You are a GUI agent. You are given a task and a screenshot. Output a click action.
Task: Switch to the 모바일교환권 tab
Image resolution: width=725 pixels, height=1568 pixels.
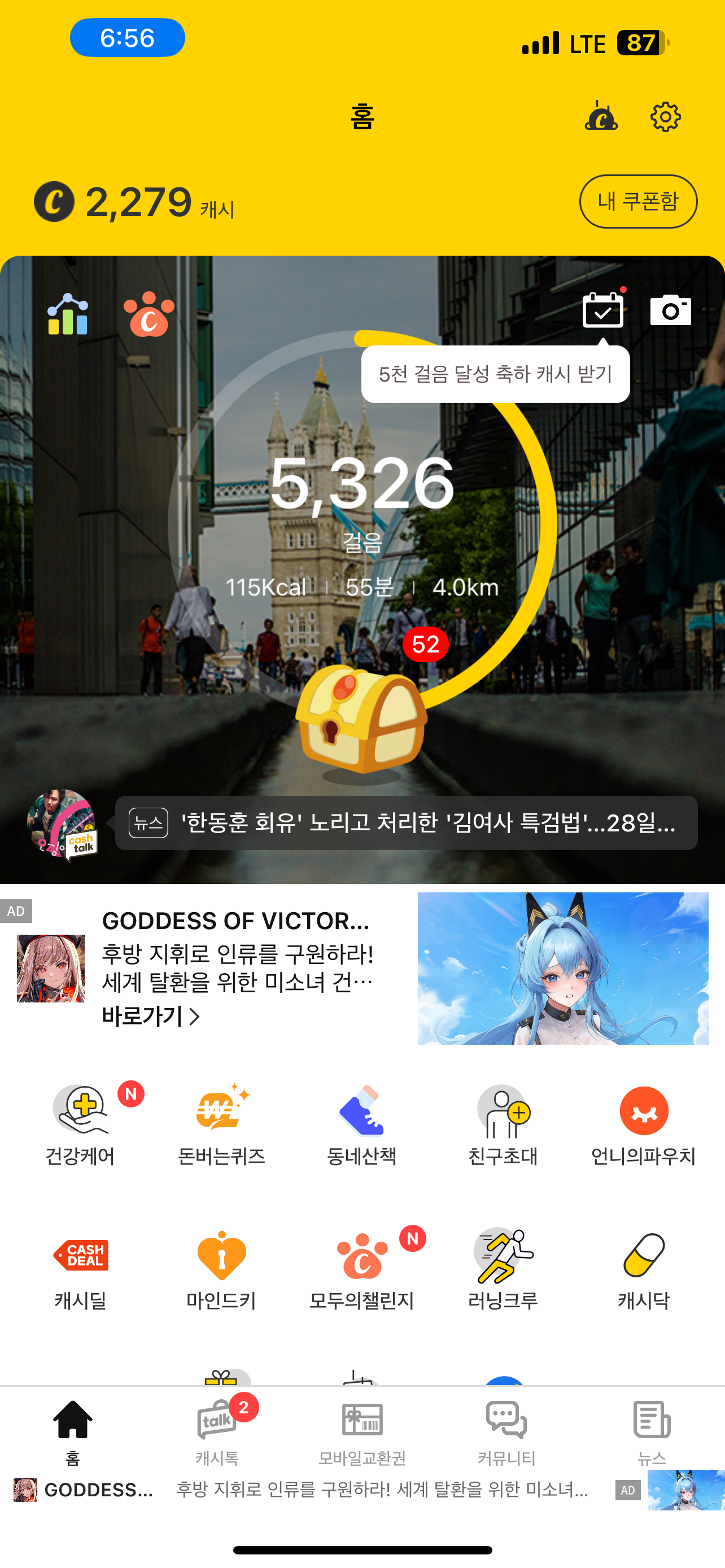[362, 1430]
